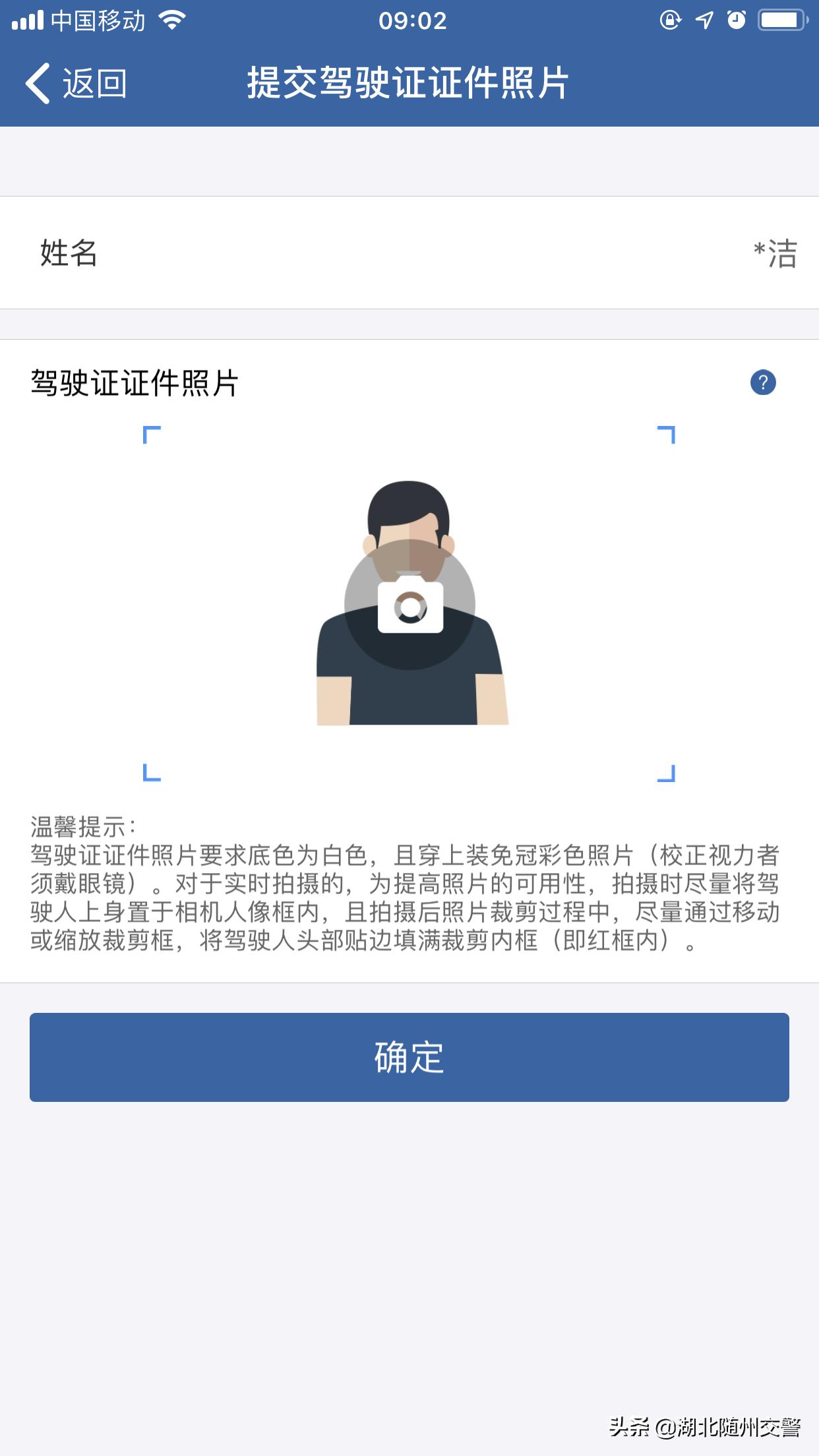Image resolution: width=819 pixels, height=1456 pixels.
Task: Tap the back chevron arrow icon
Action: coord(36,82)
